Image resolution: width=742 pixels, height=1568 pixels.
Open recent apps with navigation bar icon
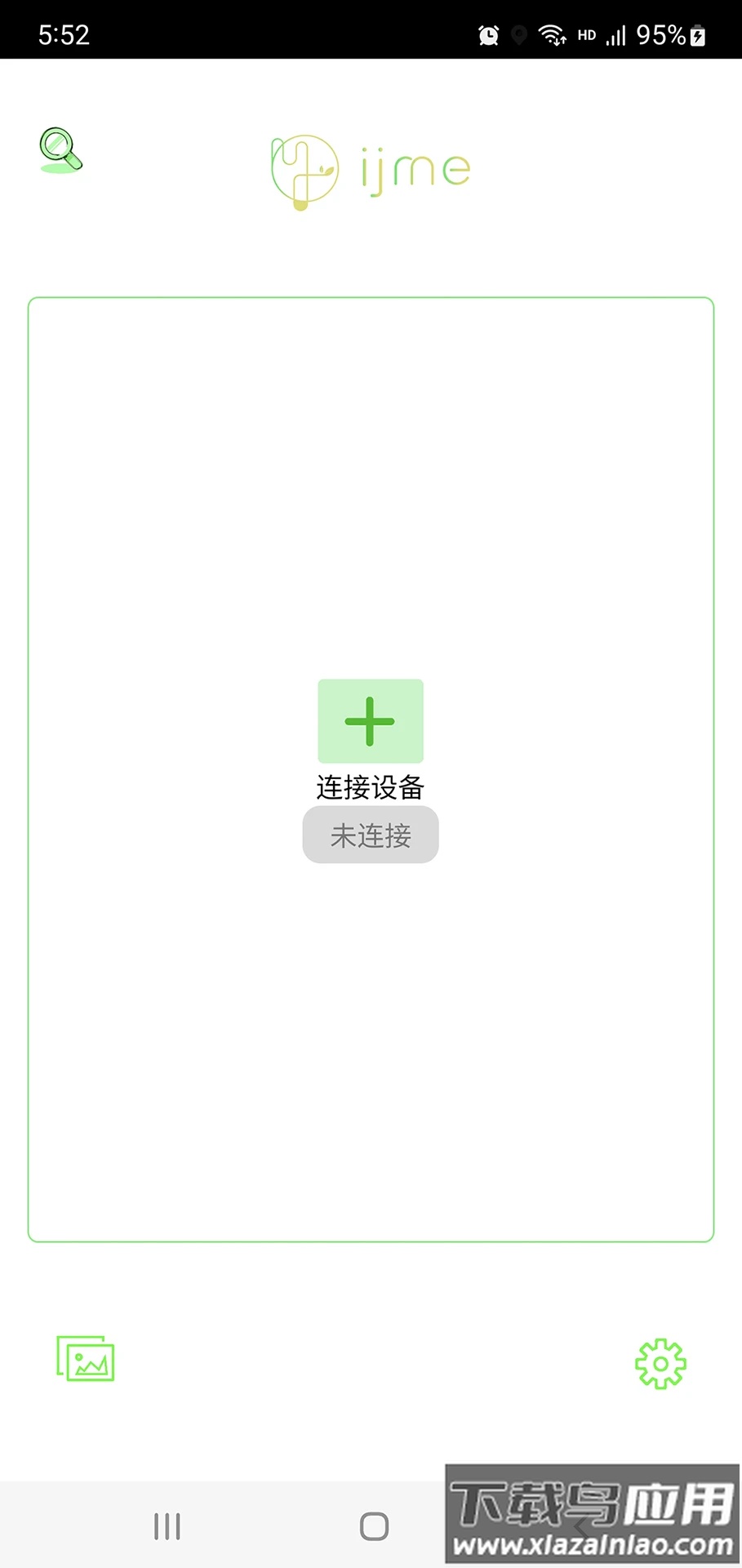[167, 1524]
